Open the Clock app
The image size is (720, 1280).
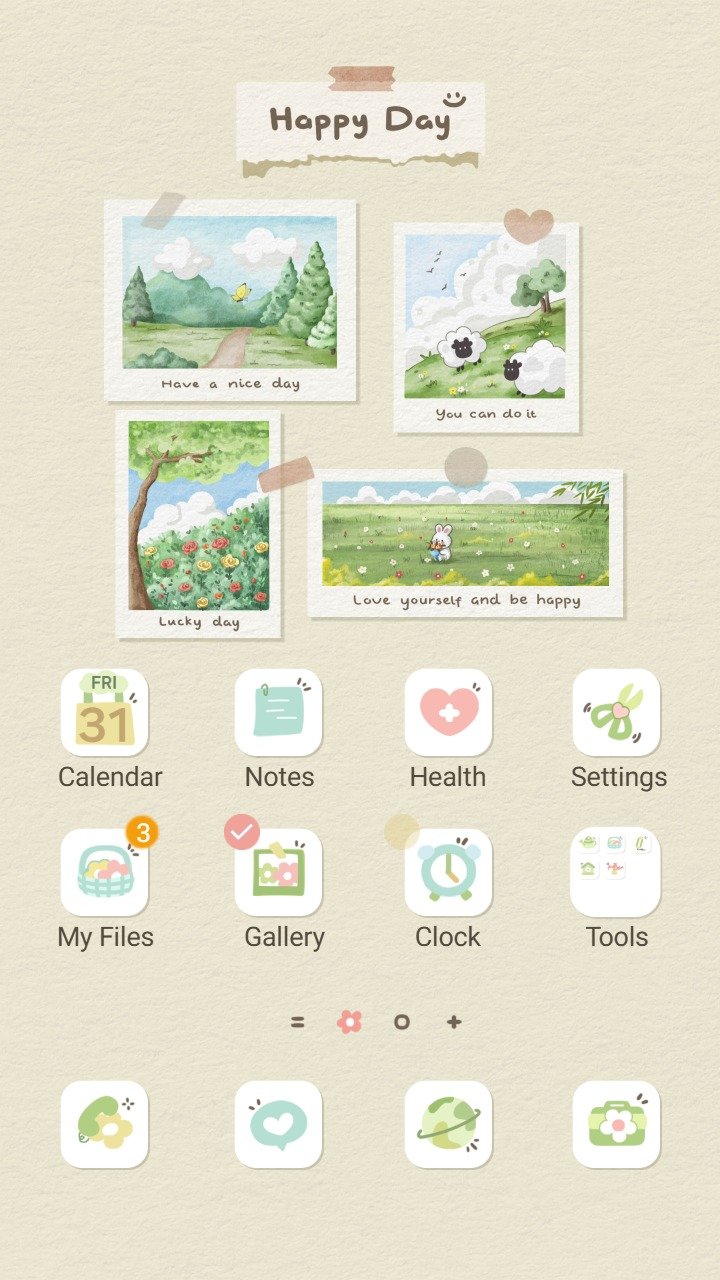448,873
